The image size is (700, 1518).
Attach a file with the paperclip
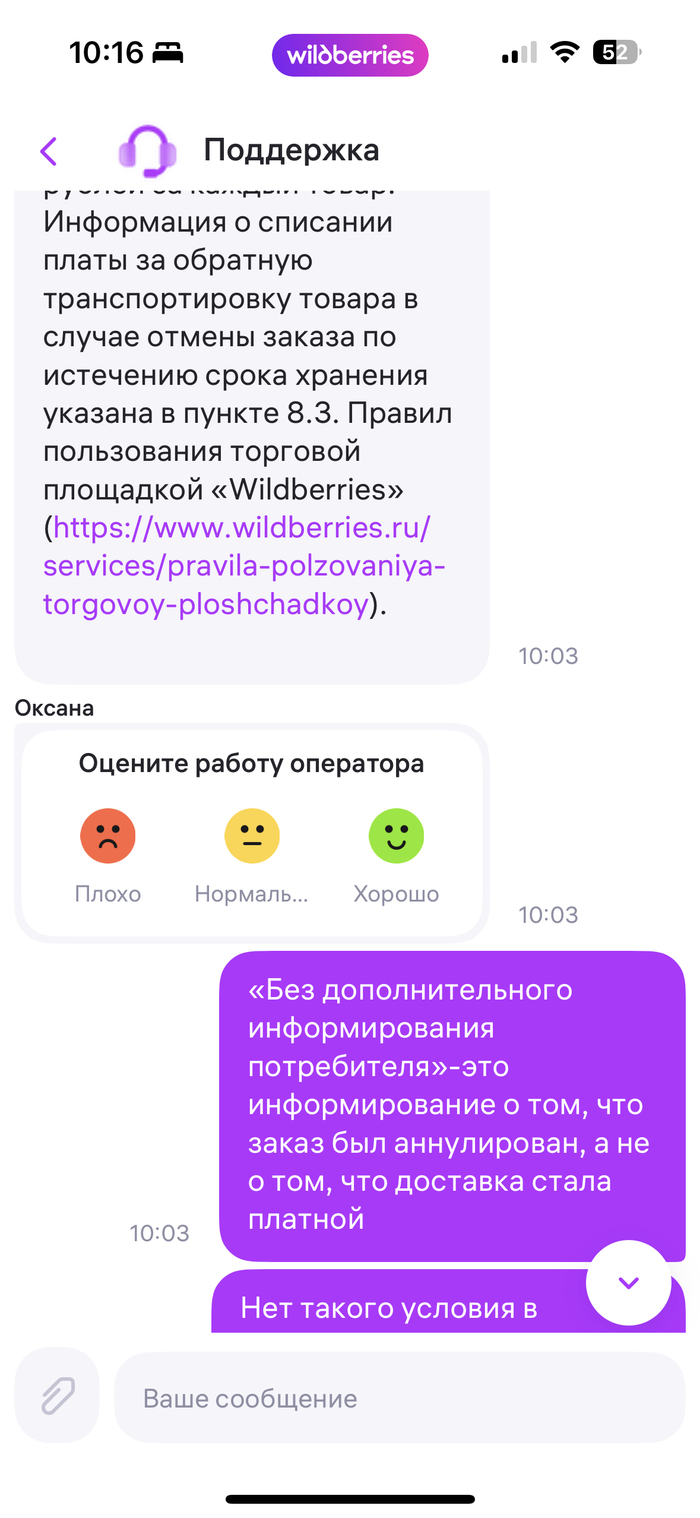point(58,1396)
